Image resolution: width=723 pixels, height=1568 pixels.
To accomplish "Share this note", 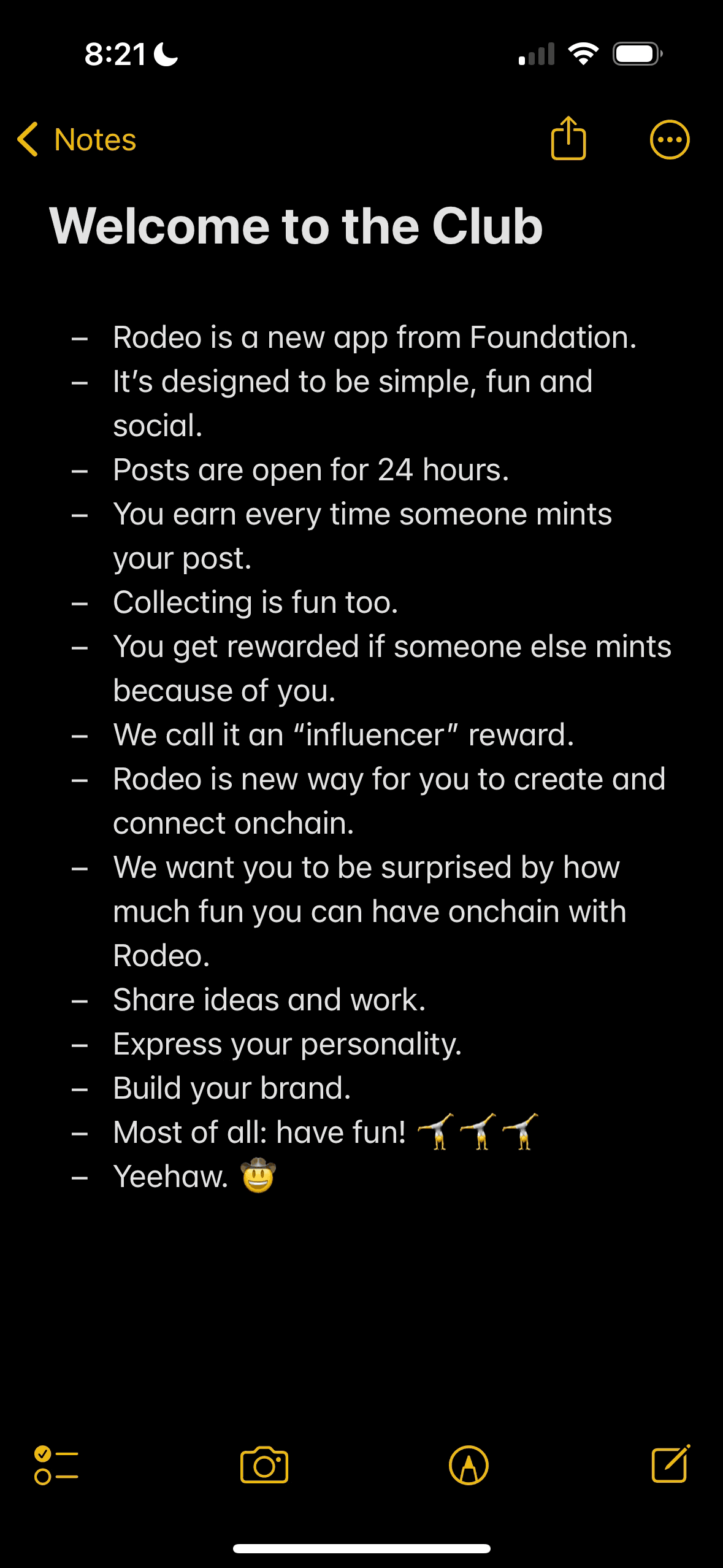I will coord(568,139).
